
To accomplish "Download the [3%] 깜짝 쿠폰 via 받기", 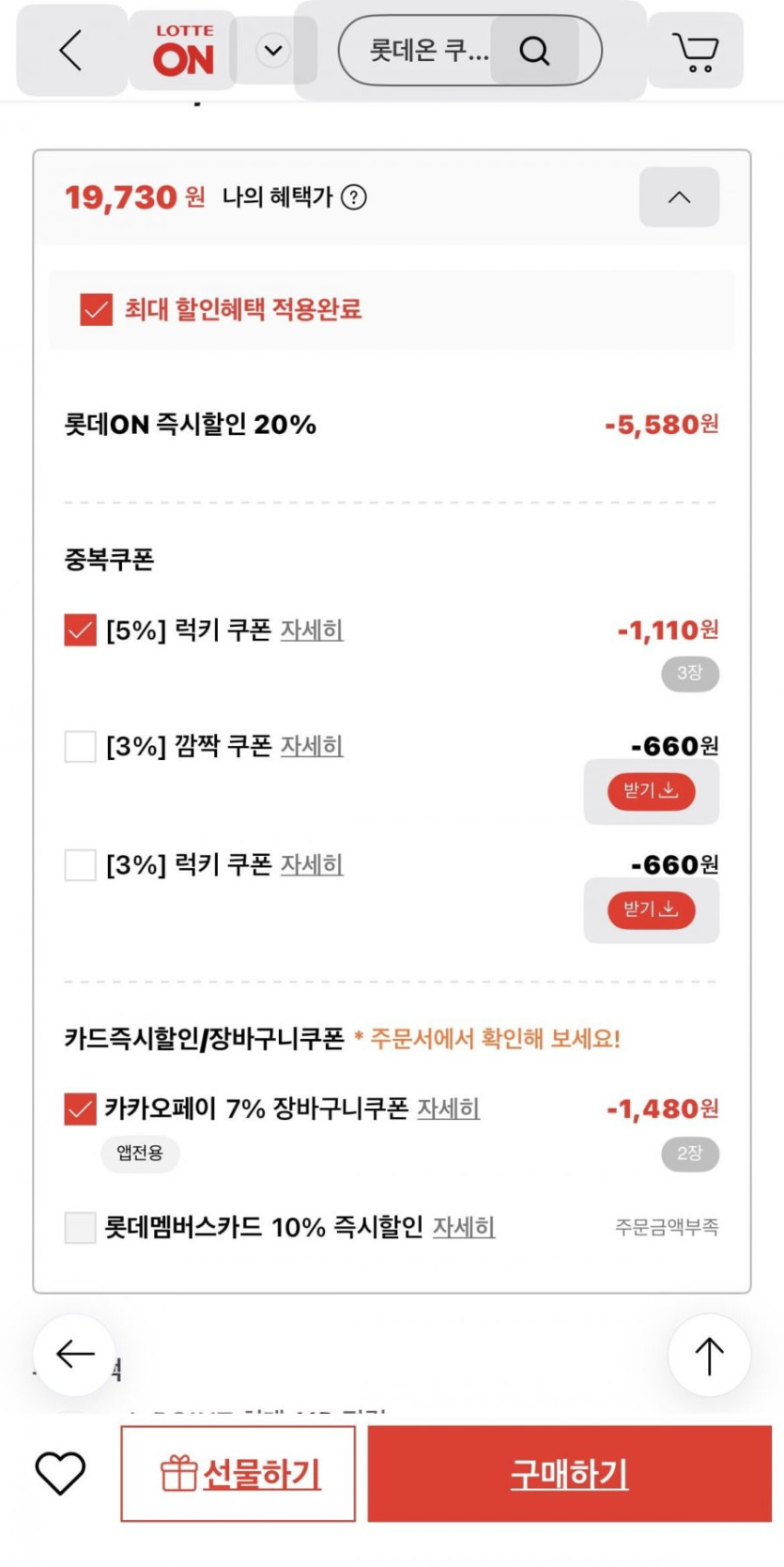I will 652,791.
